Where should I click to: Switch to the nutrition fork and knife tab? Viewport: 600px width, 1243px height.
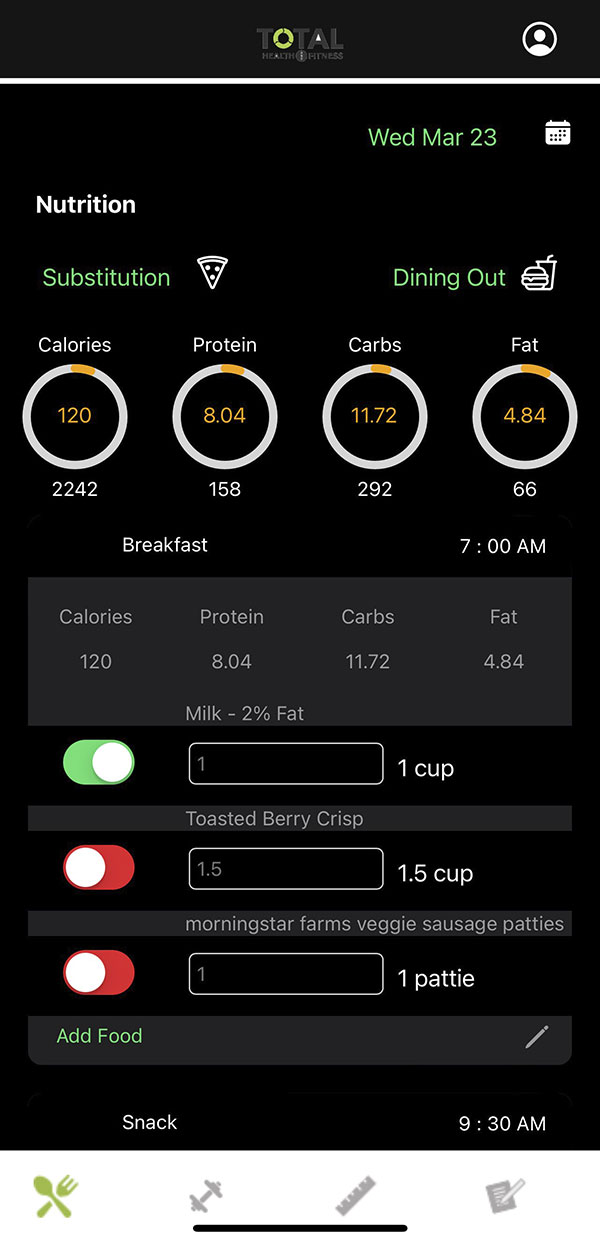click(56, 1195)
